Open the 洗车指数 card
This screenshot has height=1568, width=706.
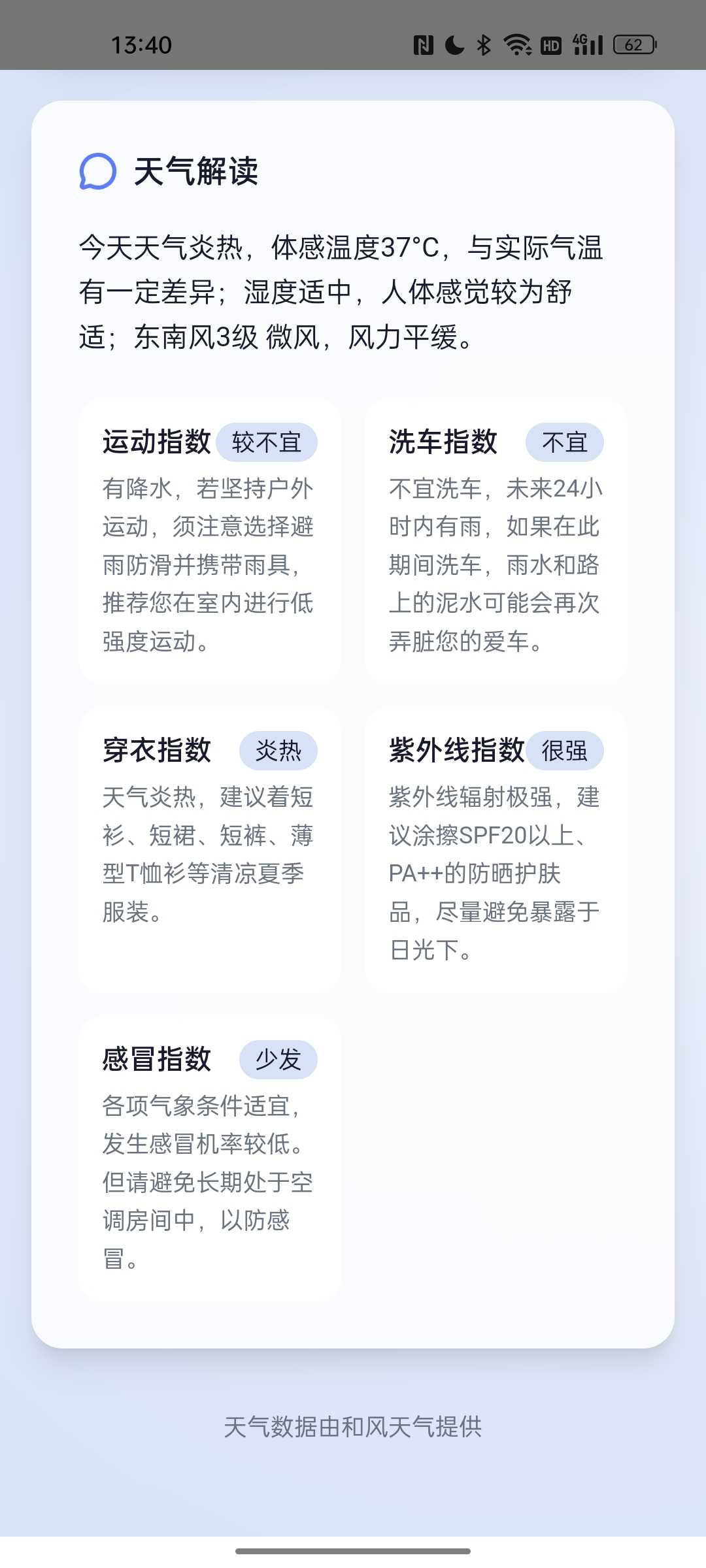496,542
